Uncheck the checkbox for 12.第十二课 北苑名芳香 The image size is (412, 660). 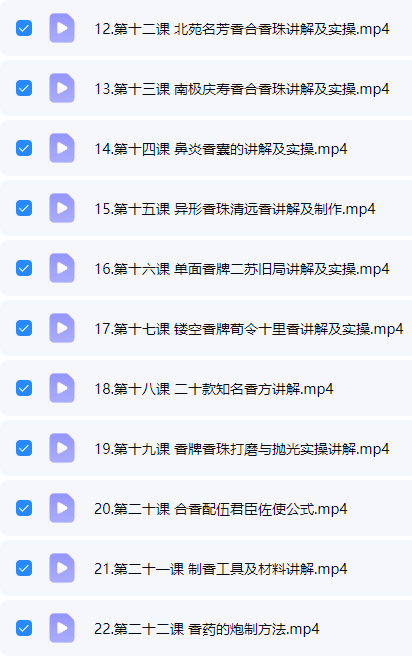pos(24,29)
